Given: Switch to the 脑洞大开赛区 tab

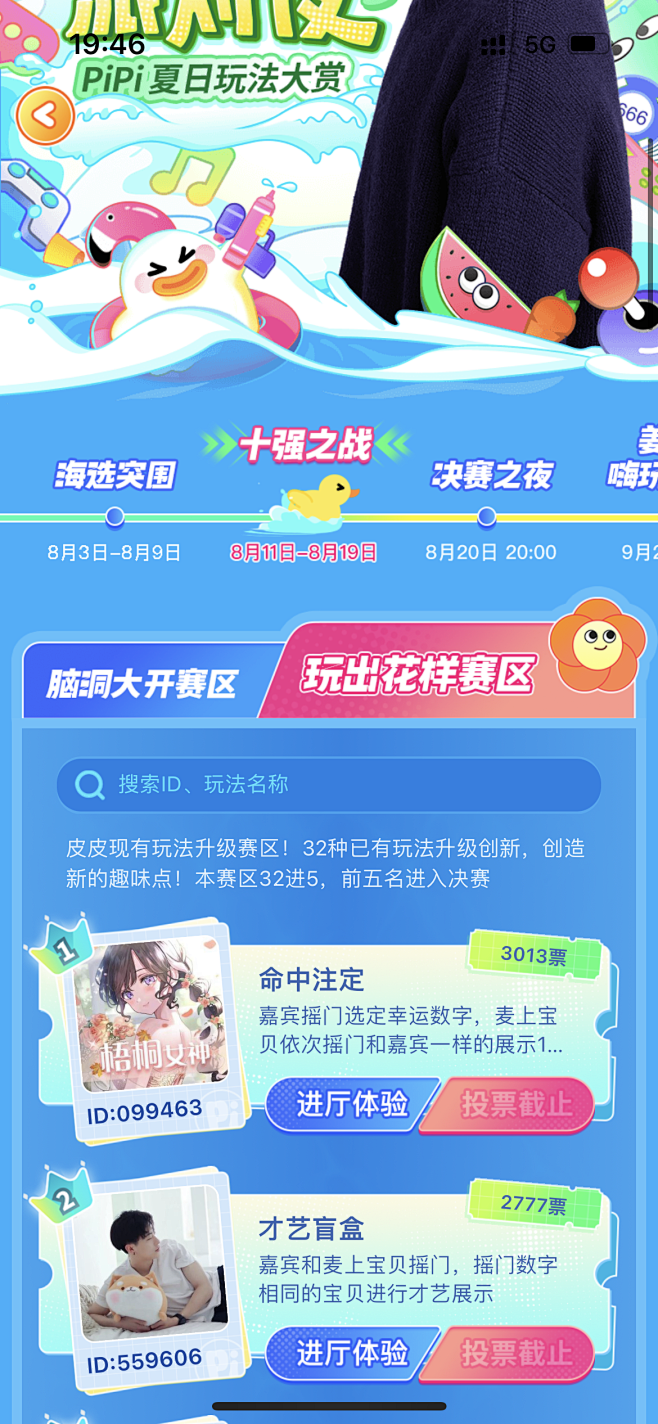Looking at the screenshot, I should (142, 683).
